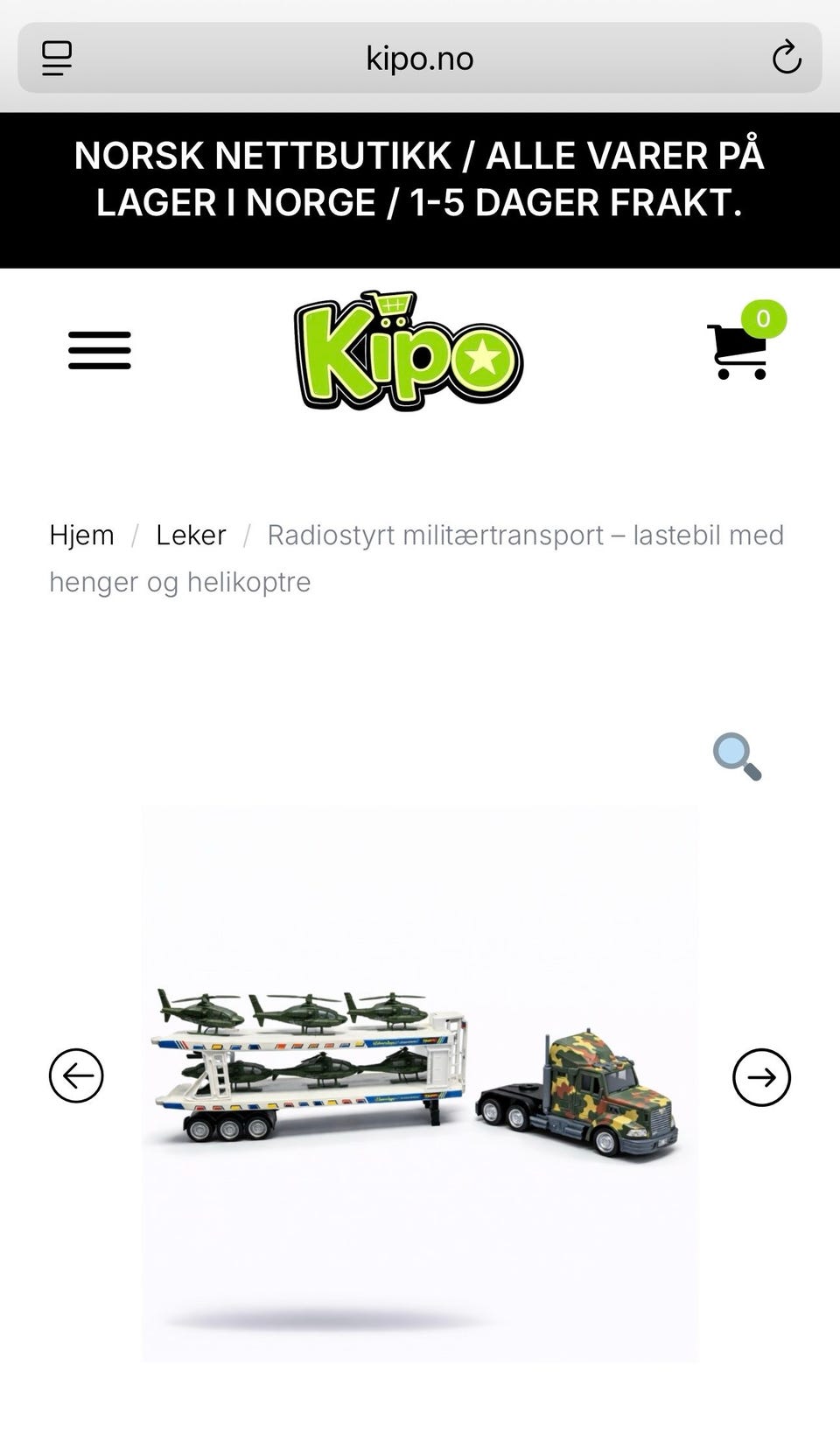This screenshot has height=1450, width=840.
Task: Click the shopping cart icon
Action: [x=739, y=352]
